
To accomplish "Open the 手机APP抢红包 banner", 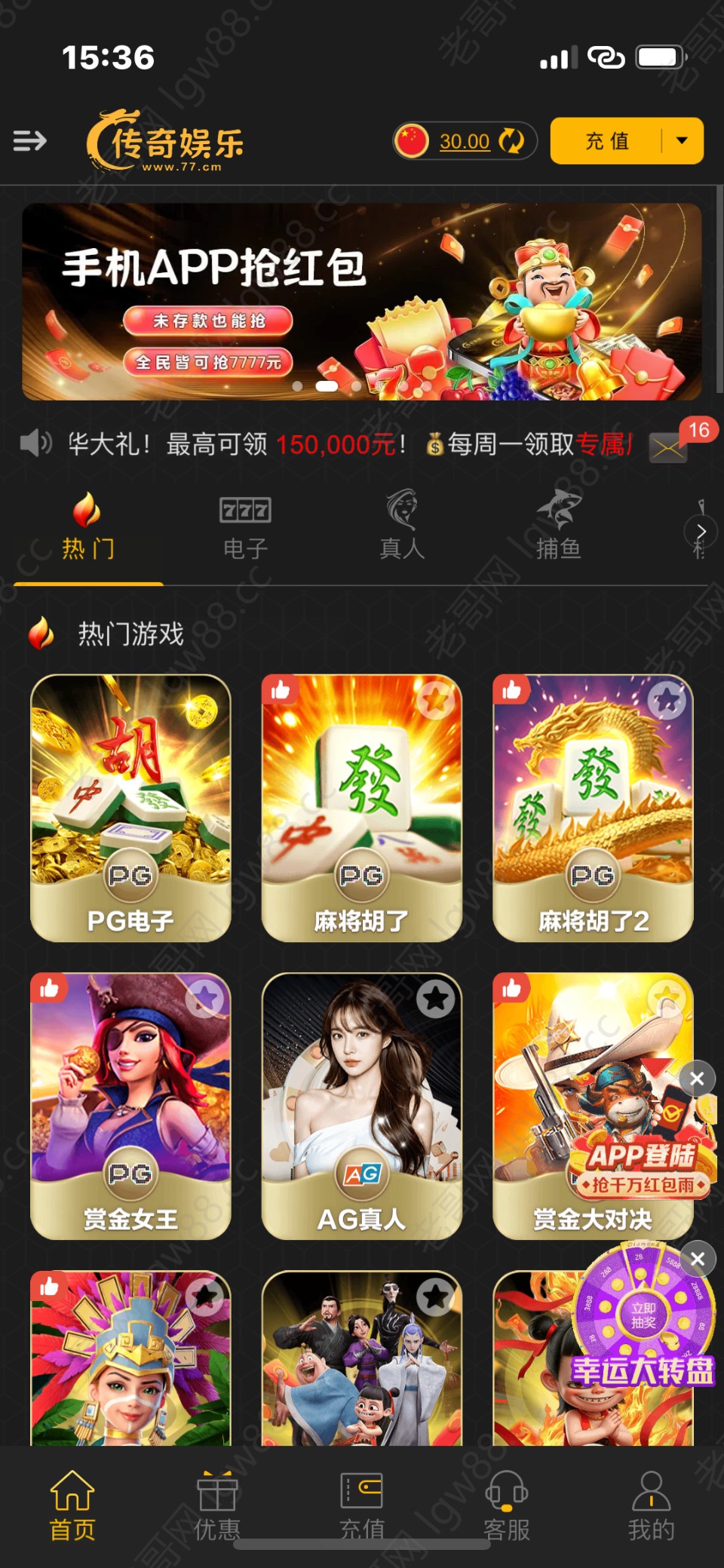I will click(x=361, y=301).
